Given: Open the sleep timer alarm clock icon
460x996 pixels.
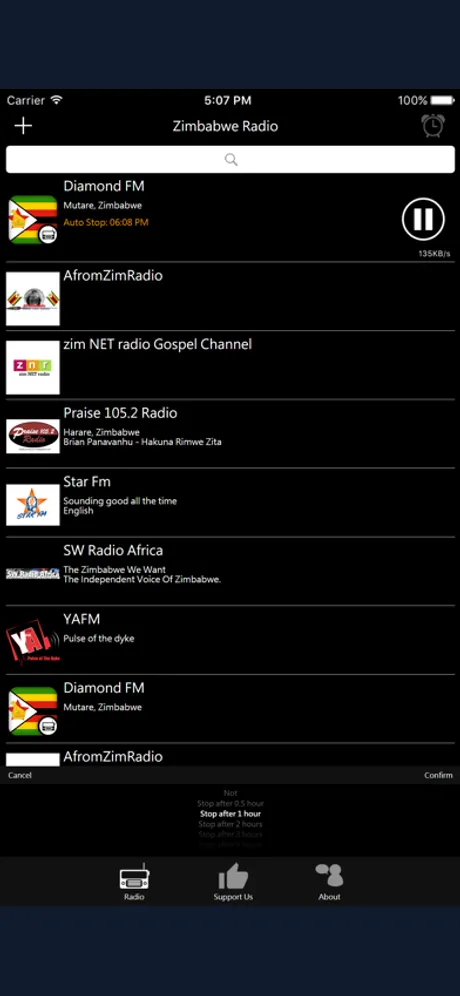Looking at the screenshot, I should pos(433,126).
